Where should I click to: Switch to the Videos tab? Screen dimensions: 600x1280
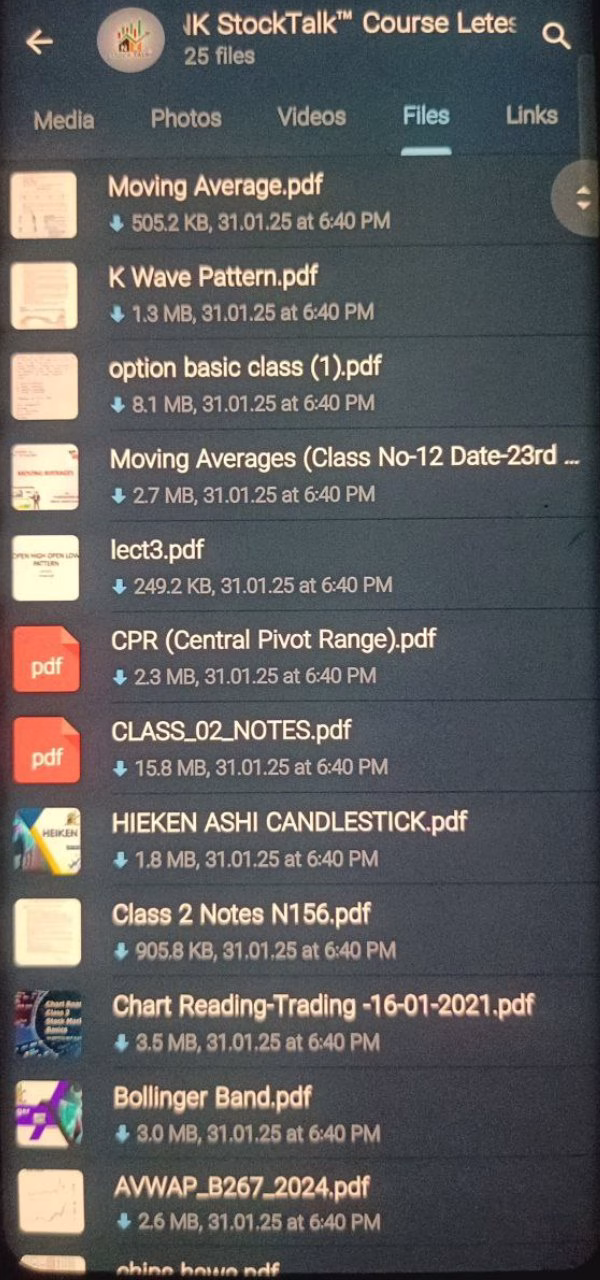[x=311, y=117]
